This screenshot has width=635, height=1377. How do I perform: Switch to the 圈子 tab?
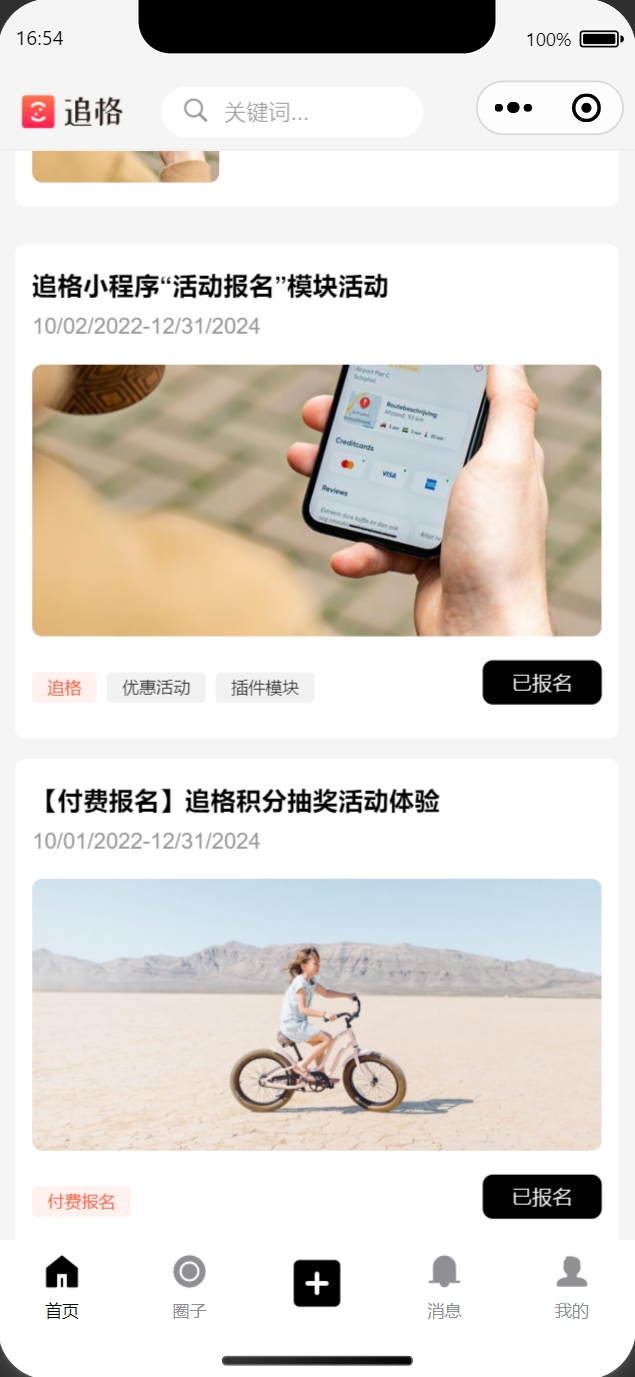[189, 1287]
